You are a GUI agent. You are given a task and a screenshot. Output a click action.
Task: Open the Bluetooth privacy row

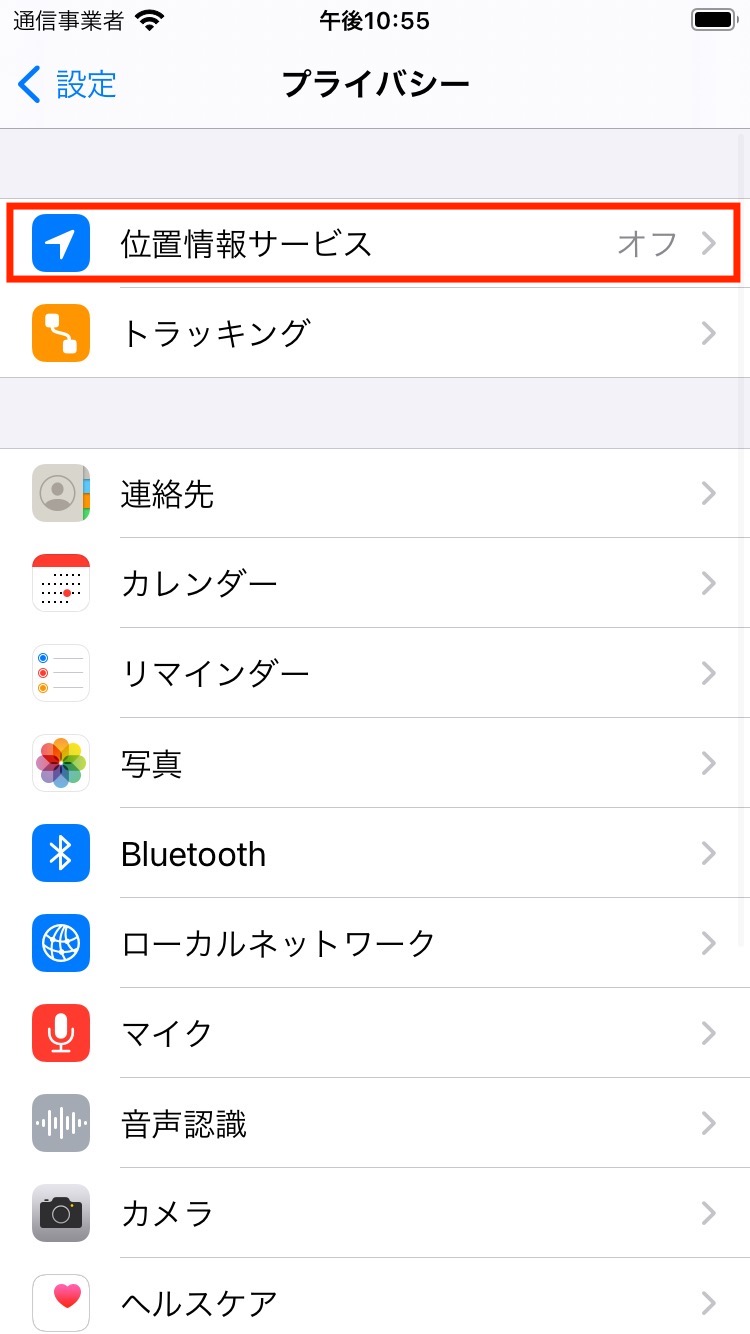pos(374,853)
